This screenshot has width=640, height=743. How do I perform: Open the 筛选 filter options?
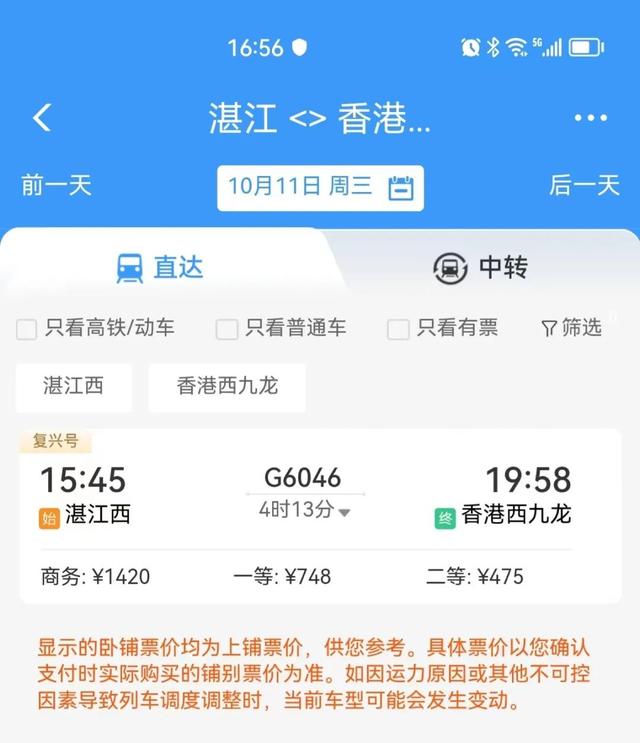(x=572, y=328)
